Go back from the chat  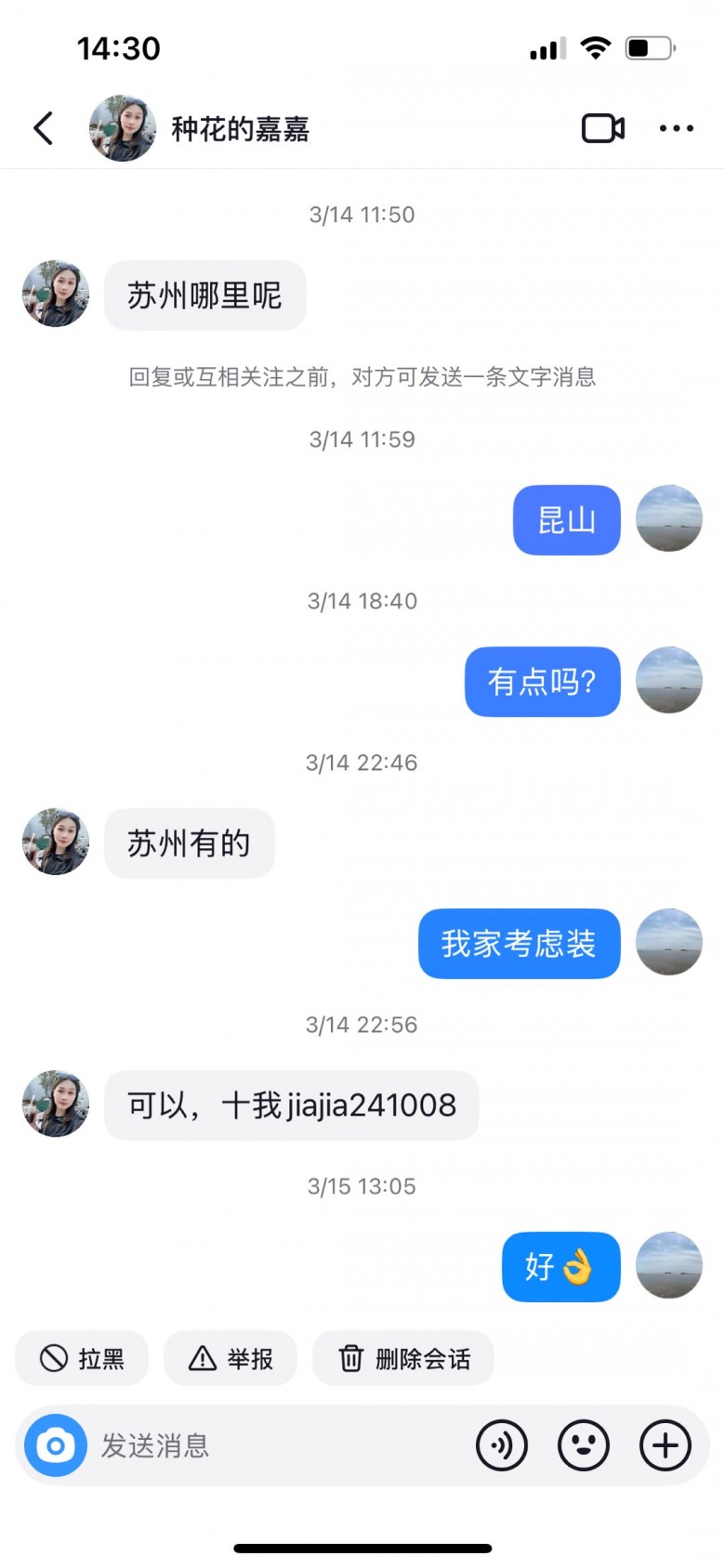pos(44,128)
